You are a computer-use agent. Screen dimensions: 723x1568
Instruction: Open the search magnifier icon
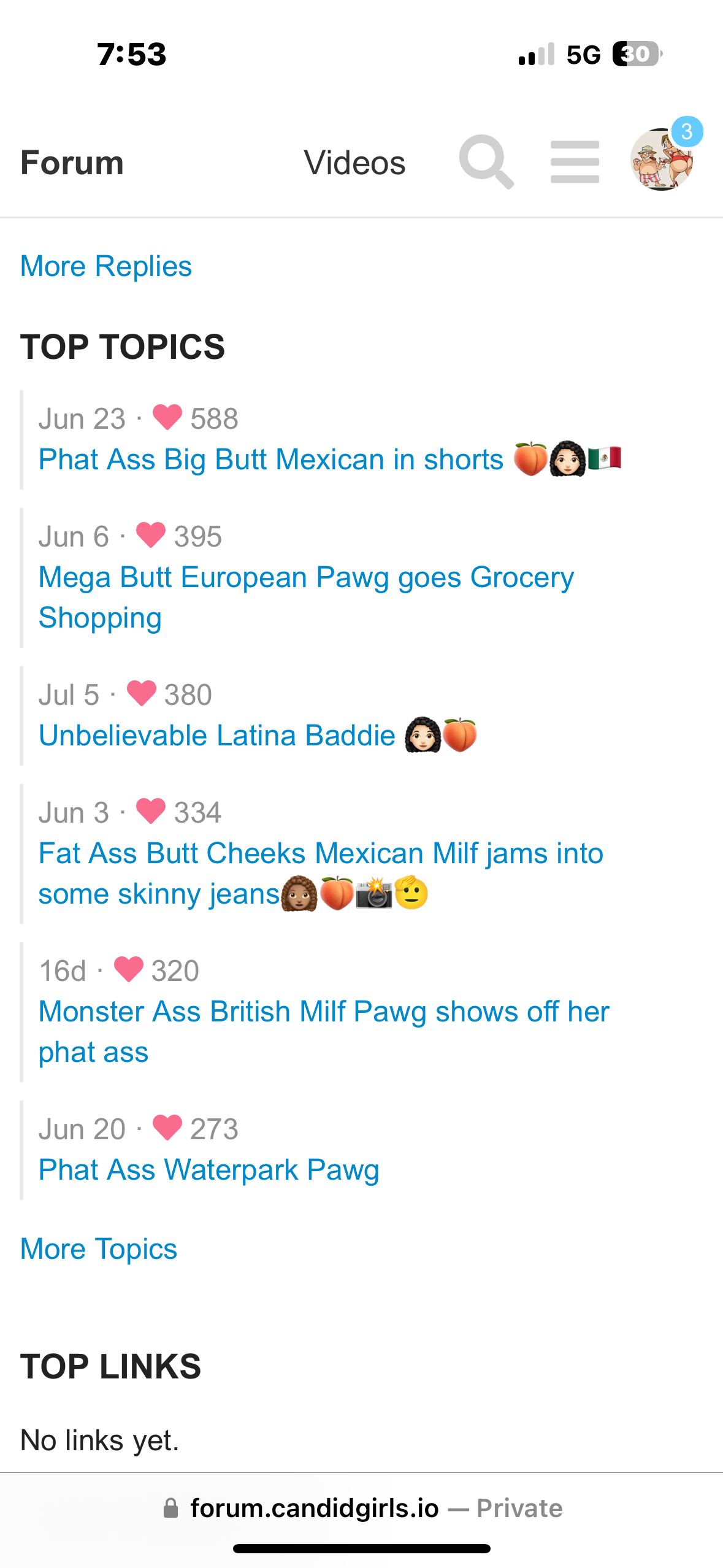(486, 162)
